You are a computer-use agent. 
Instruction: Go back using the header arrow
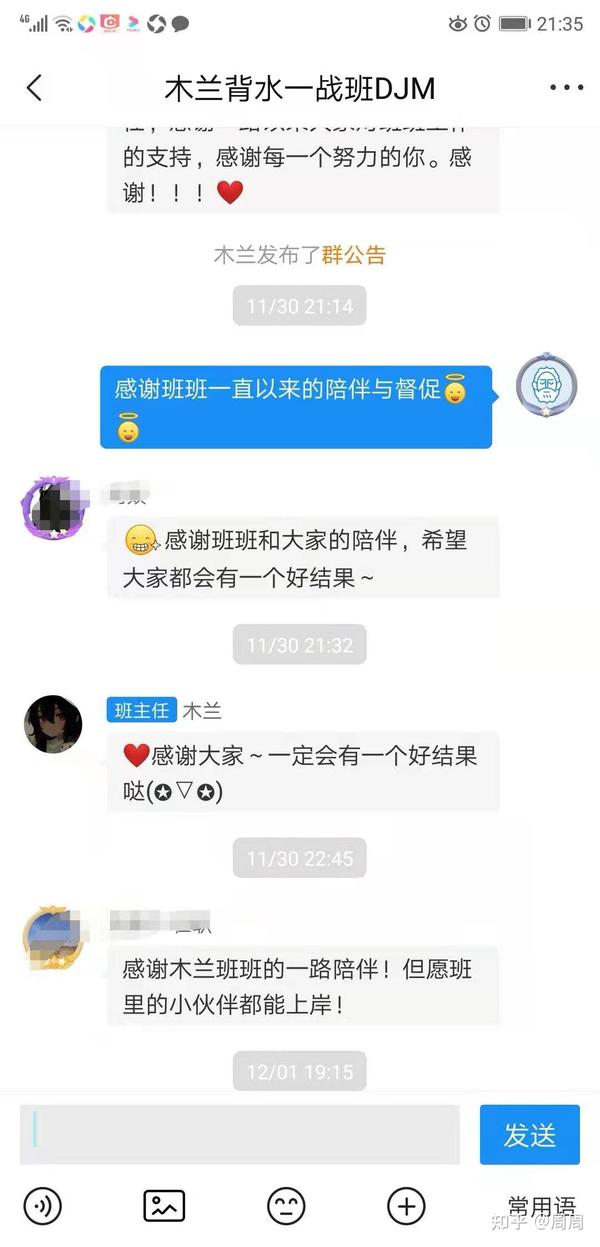coord(35,88)
